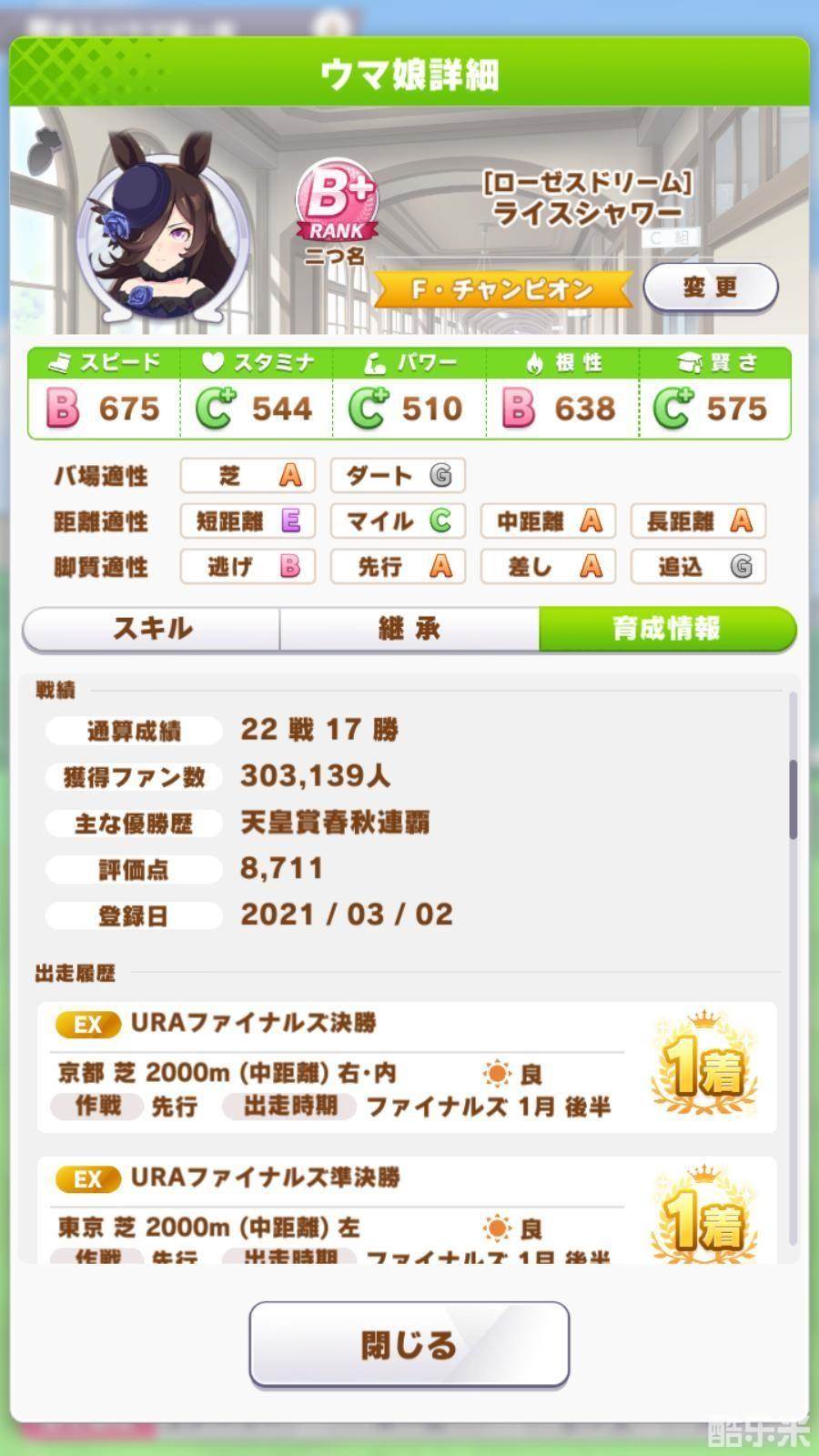Tap the 変更 button to change the title
819x1456 pixels.
click(x=710, y=288)
